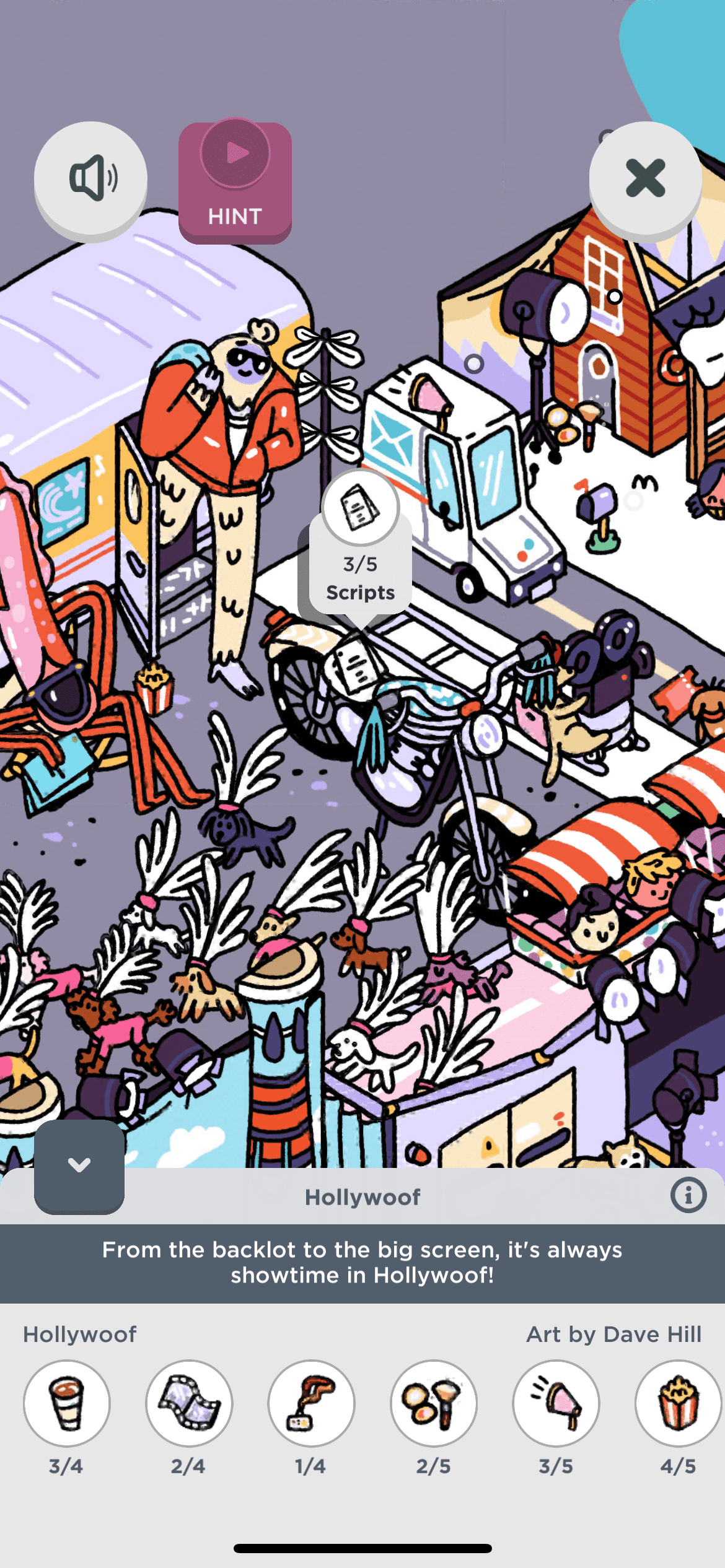Use the HINT button
The image size is (725, 1568).
(x=235, y=183)
